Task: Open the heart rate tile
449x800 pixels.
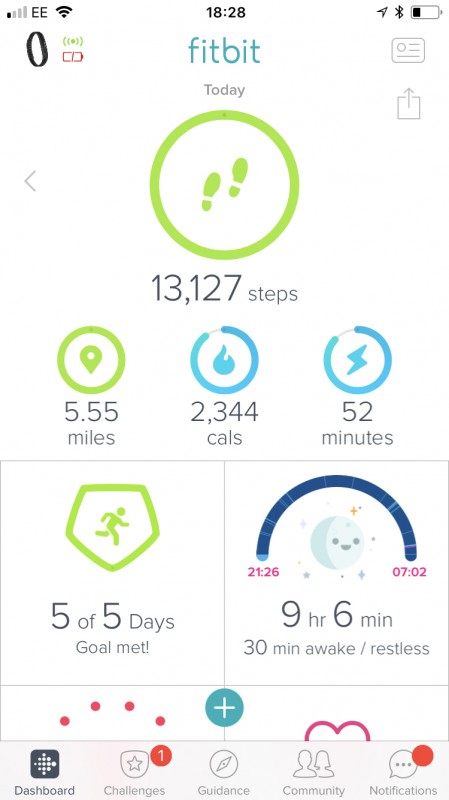Action: [x=337, y=713]
